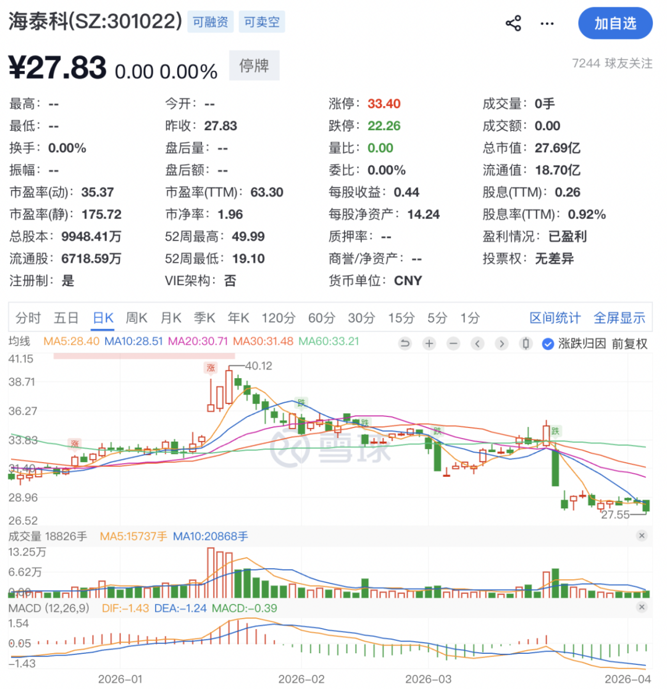Open the 季K quarterly chart
Screen dimensions: 667x689
coord(205,318)
